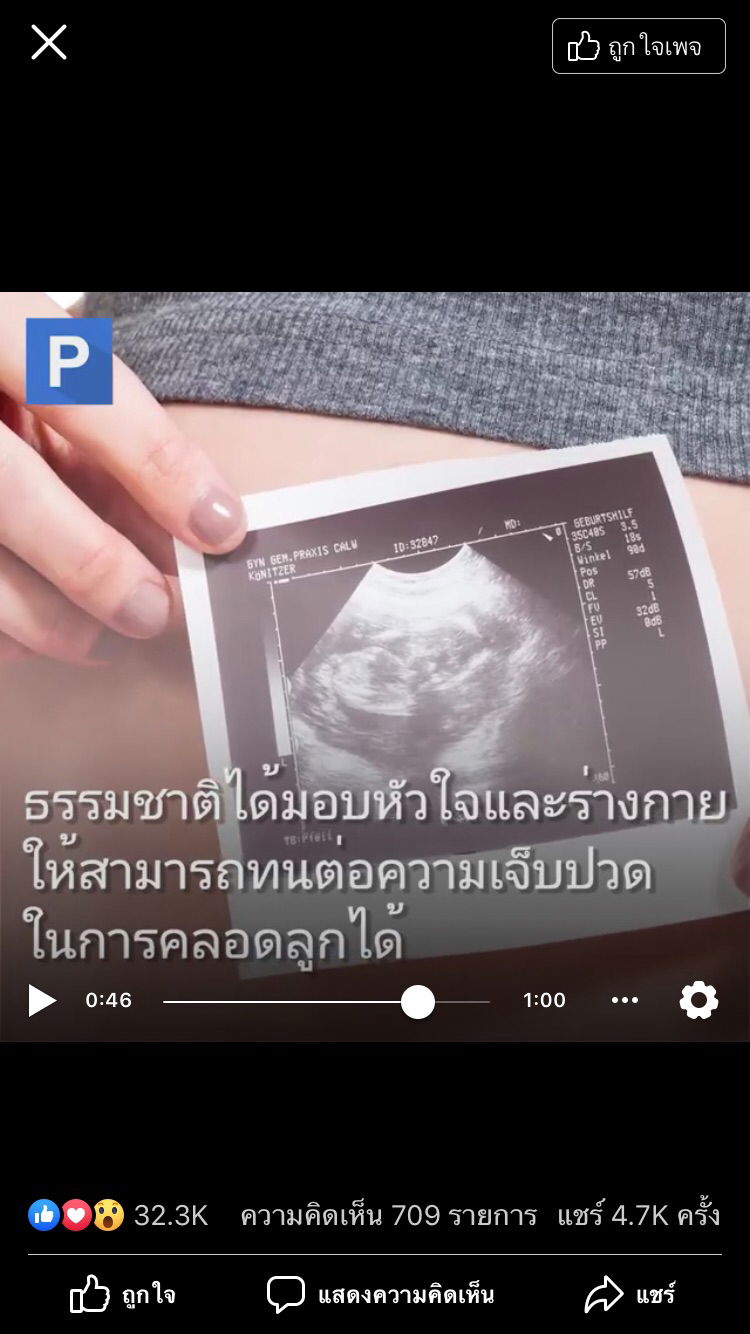Close the video player
The image size is (750, 1334).
point(48,43)
